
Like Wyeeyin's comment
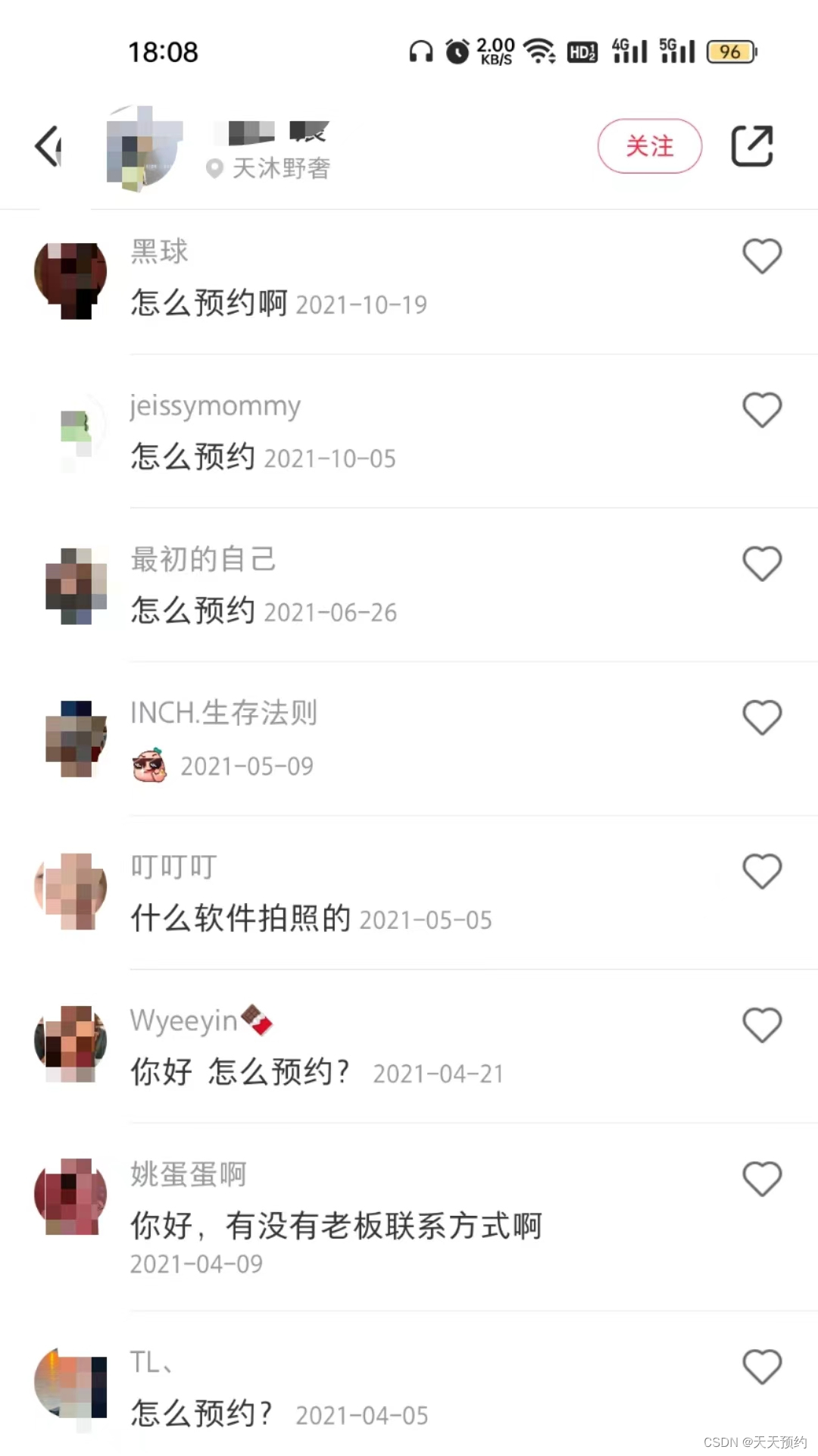pos(761,1025)
